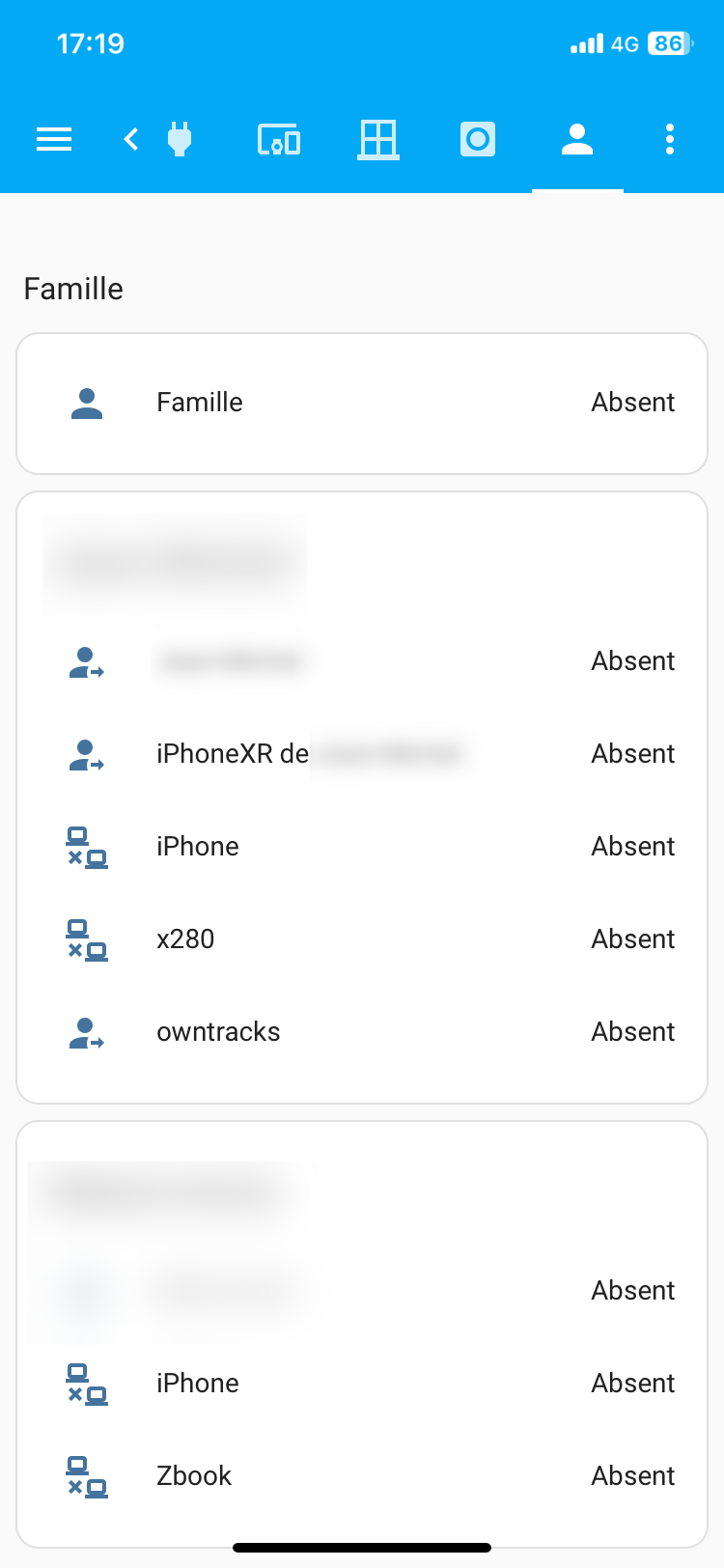Viewport: 724px width, 1568px height.
Task: Switch to the floor plan grid tab
Action: [x=378, y=140]
